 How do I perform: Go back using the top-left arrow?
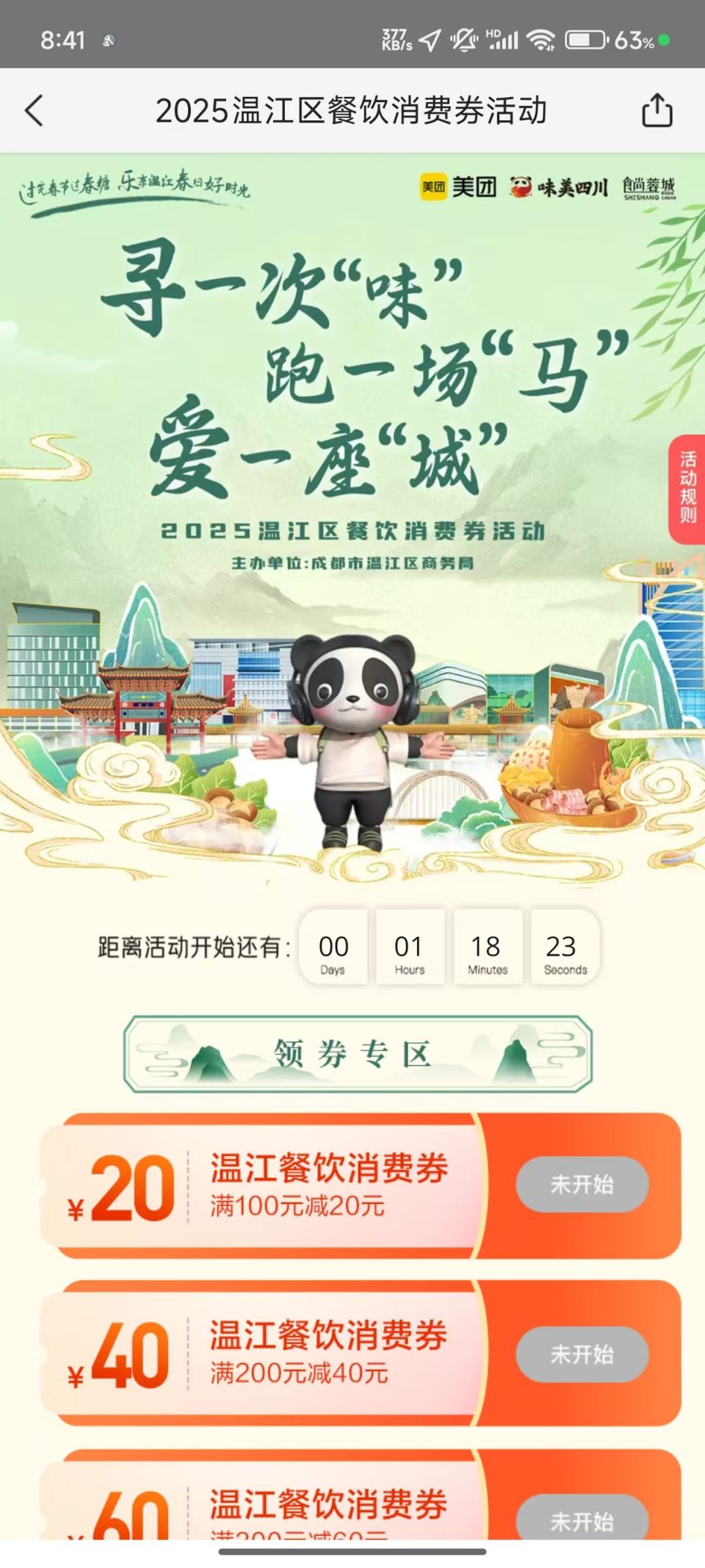click(34, 111)
